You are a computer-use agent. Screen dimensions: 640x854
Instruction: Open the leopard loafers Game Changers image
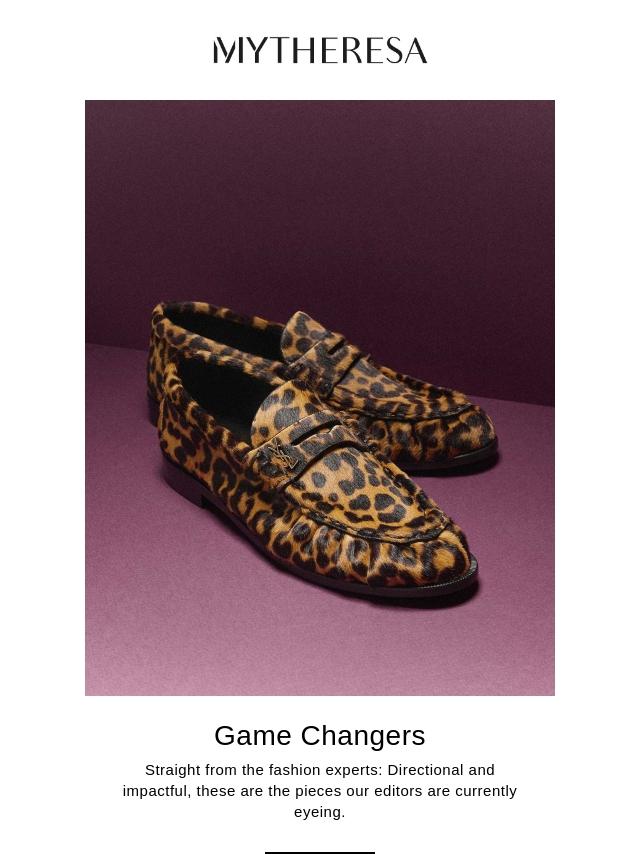320,397
